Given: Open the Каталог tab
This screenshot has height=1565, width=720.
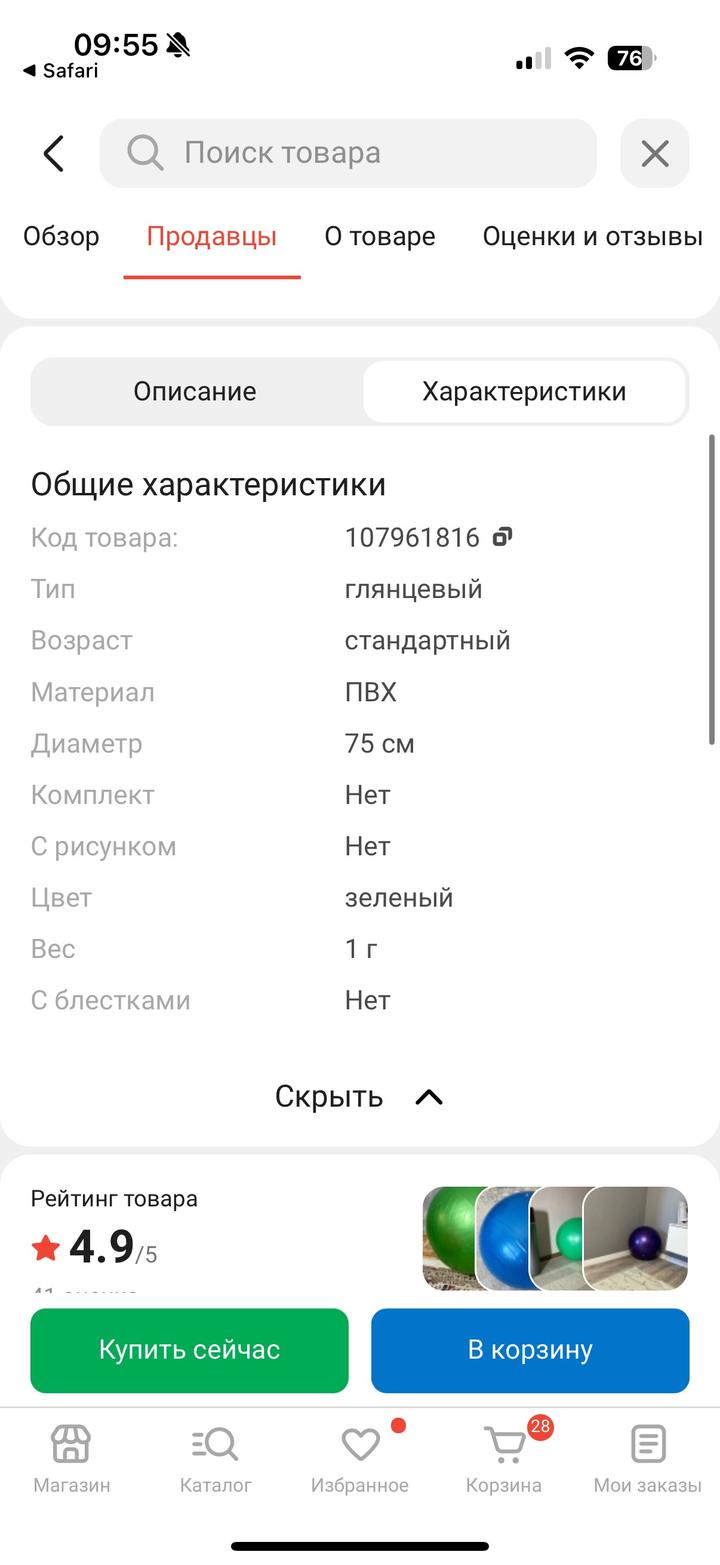Looking at the screenshot, I should click(x=216, y=1458).
